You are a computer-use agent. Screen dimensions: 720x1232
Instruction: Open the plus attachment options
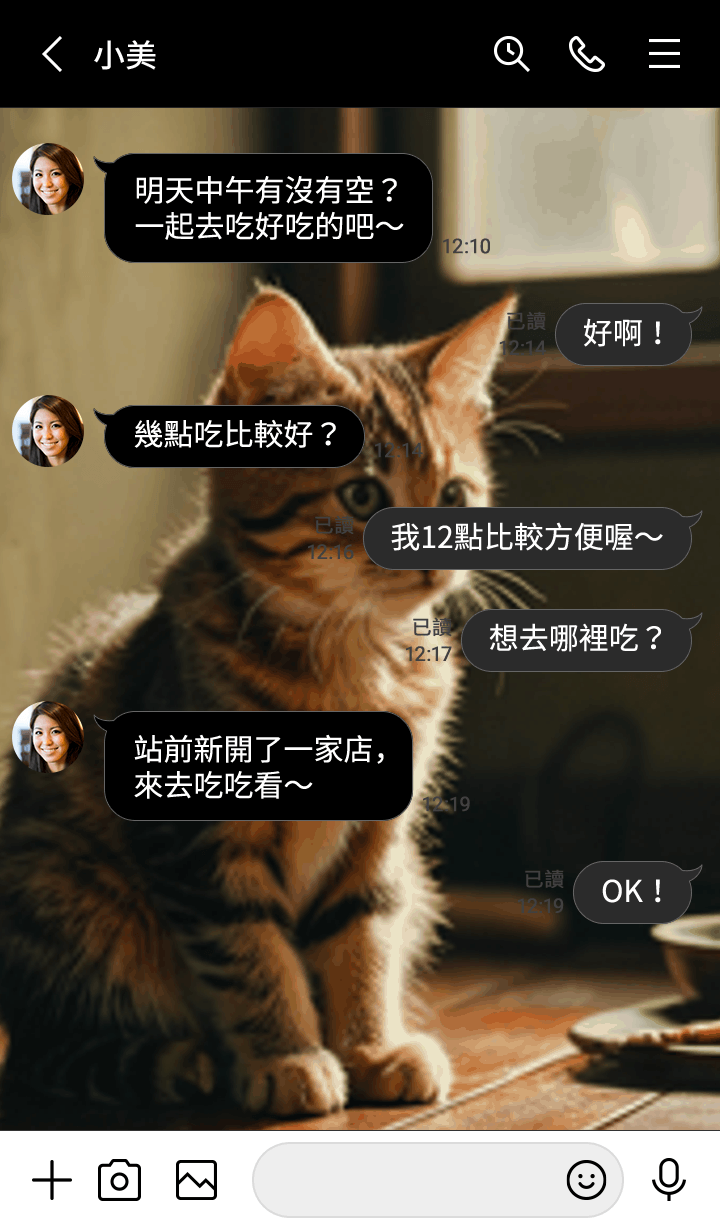[52, 1181]
